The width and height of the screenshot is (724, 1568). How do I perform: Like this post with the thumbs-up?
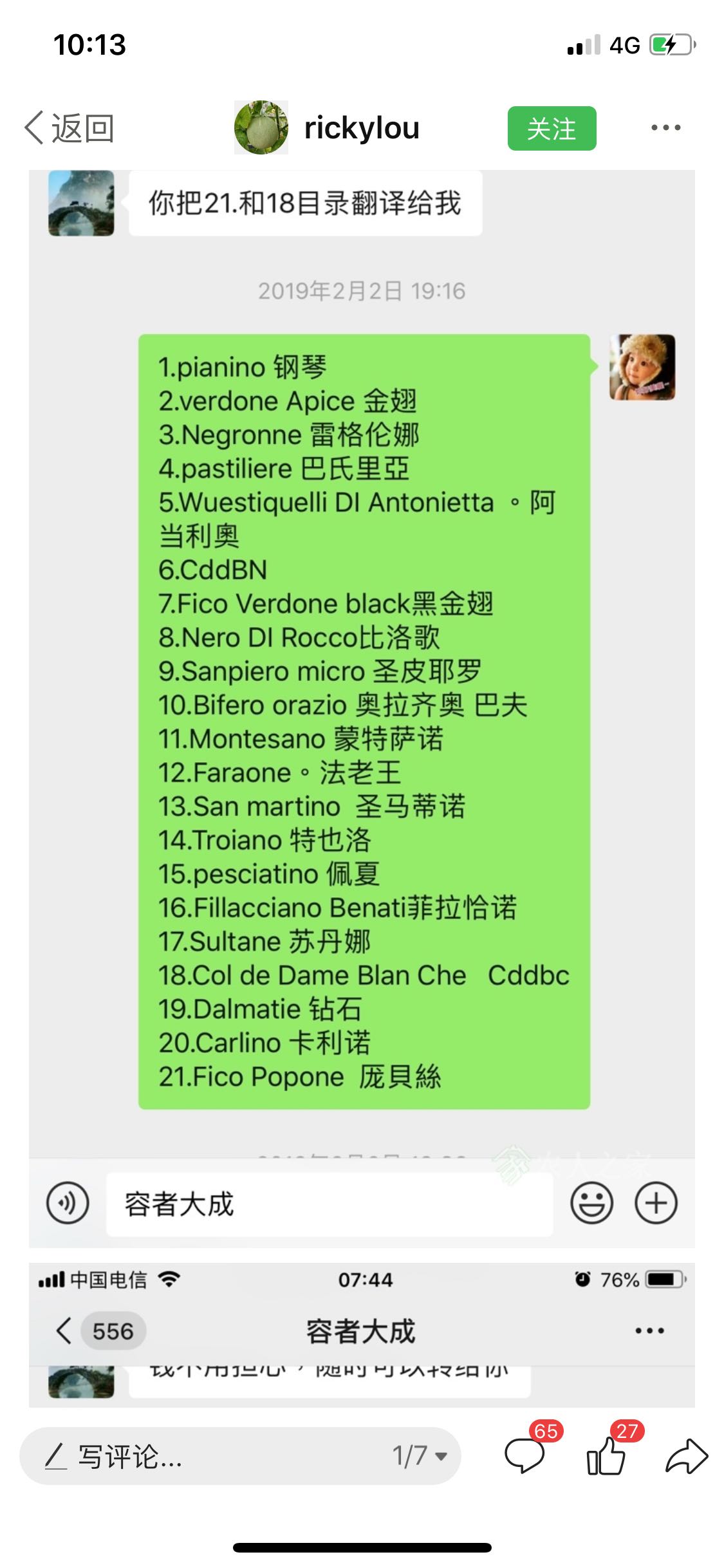[x=606, y=1454]
